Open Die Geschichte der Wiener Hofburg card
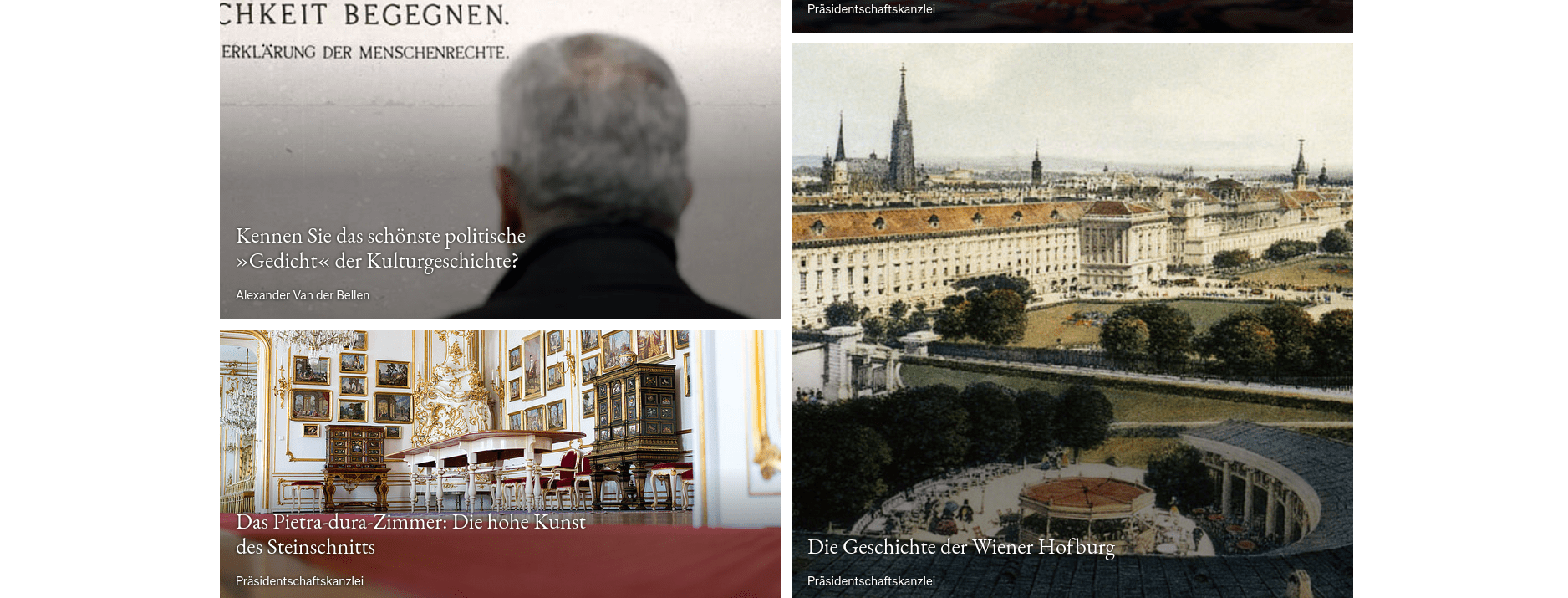This screenshot has width=1568, height=598. click(960, 547)
